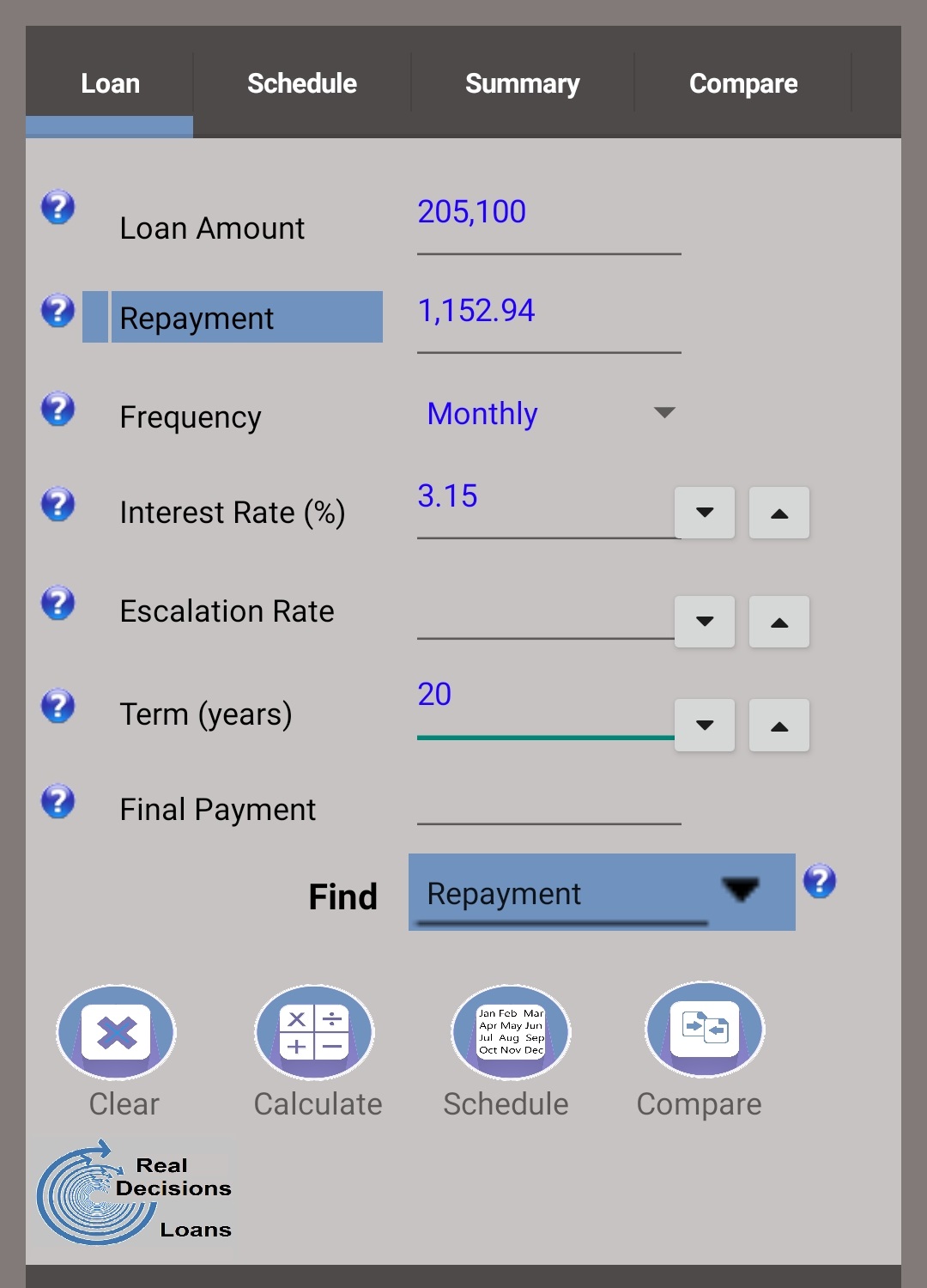This screenshot has height=1288, width=927.
Task: Show help for Escalation Rate
Action: (58, 603)
